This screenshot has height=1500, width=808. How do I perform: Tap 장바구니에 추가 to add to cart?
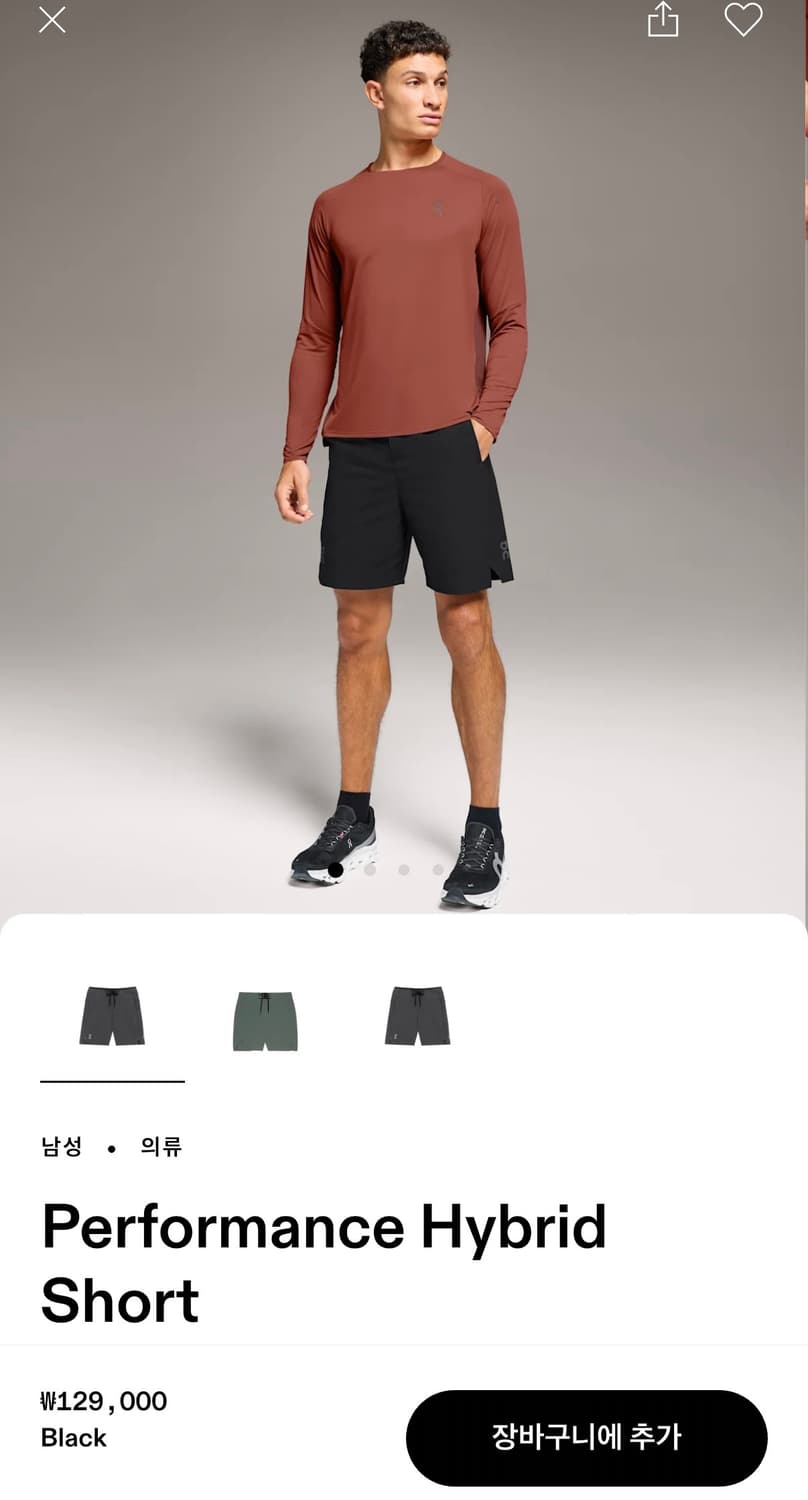pyautogui.click(x=585, y=1438)
